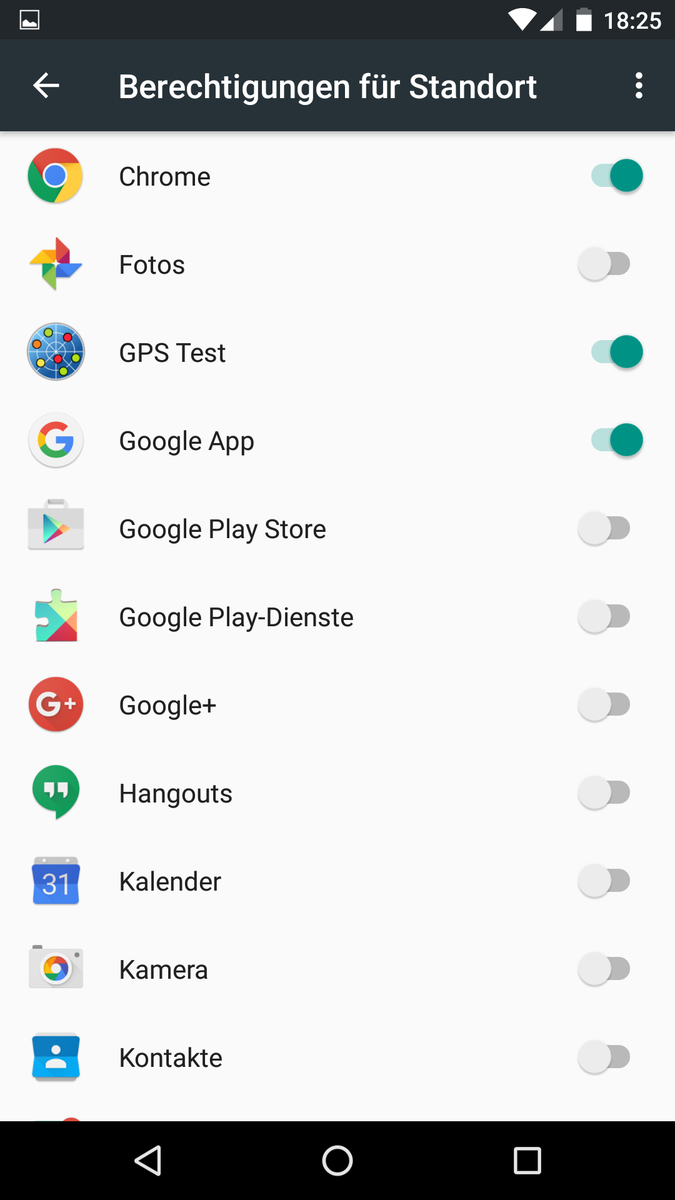Image resolution: width=675 pixels, height=1200 pixels.
Task: Grant location permission to Google+
Action: click(605, 705)
